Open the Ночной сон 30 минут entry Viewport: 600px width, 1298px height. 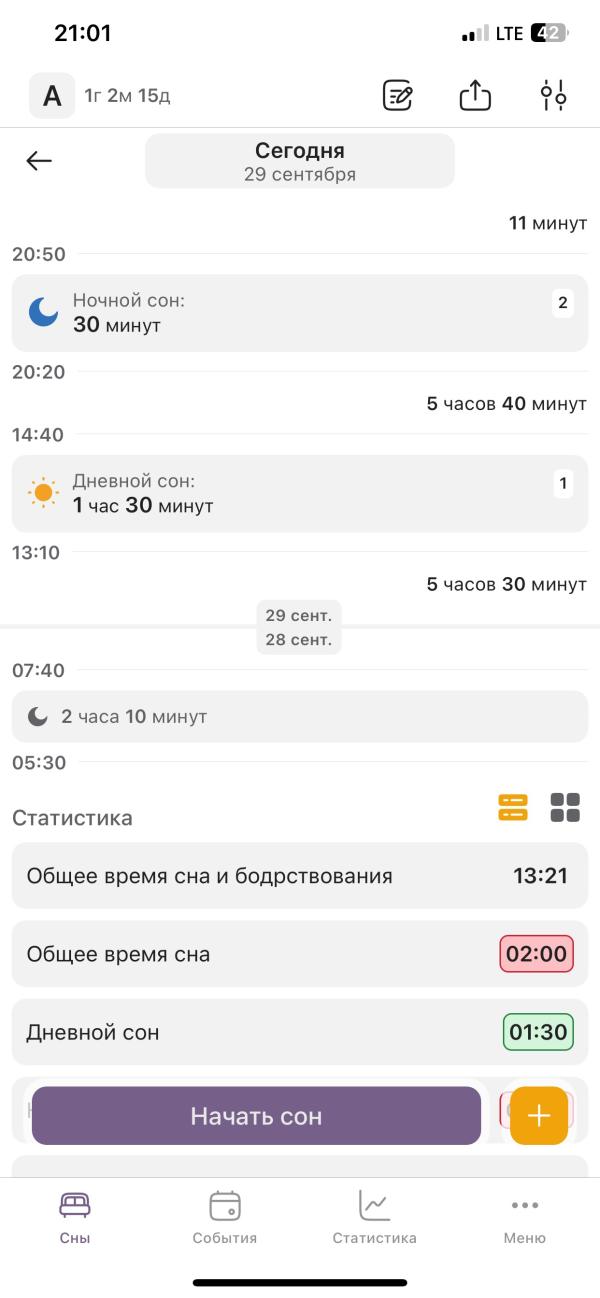[299, 313]
